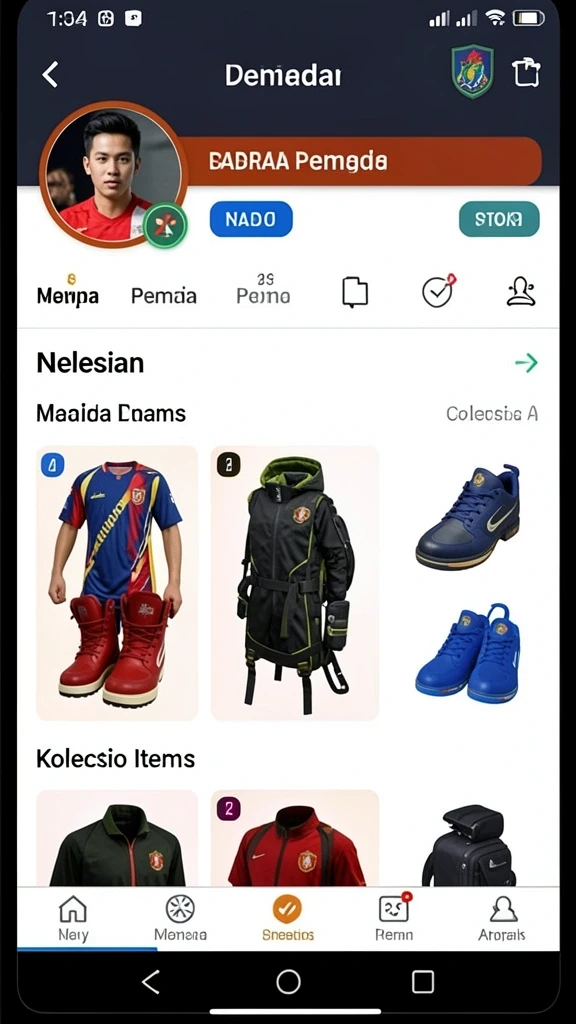Open the bright blue sneakers item
576x1024 pixels.
click(x=468, y=654)
